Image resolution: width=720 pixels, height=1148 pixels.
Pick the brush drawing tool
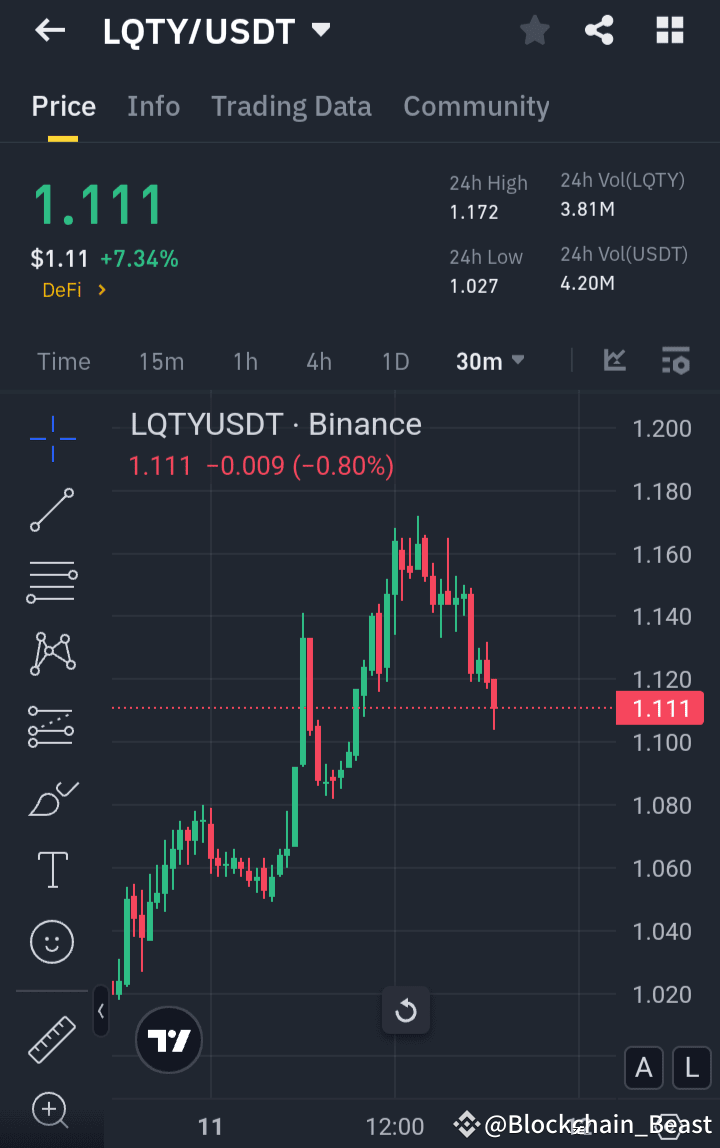(51, 798)
